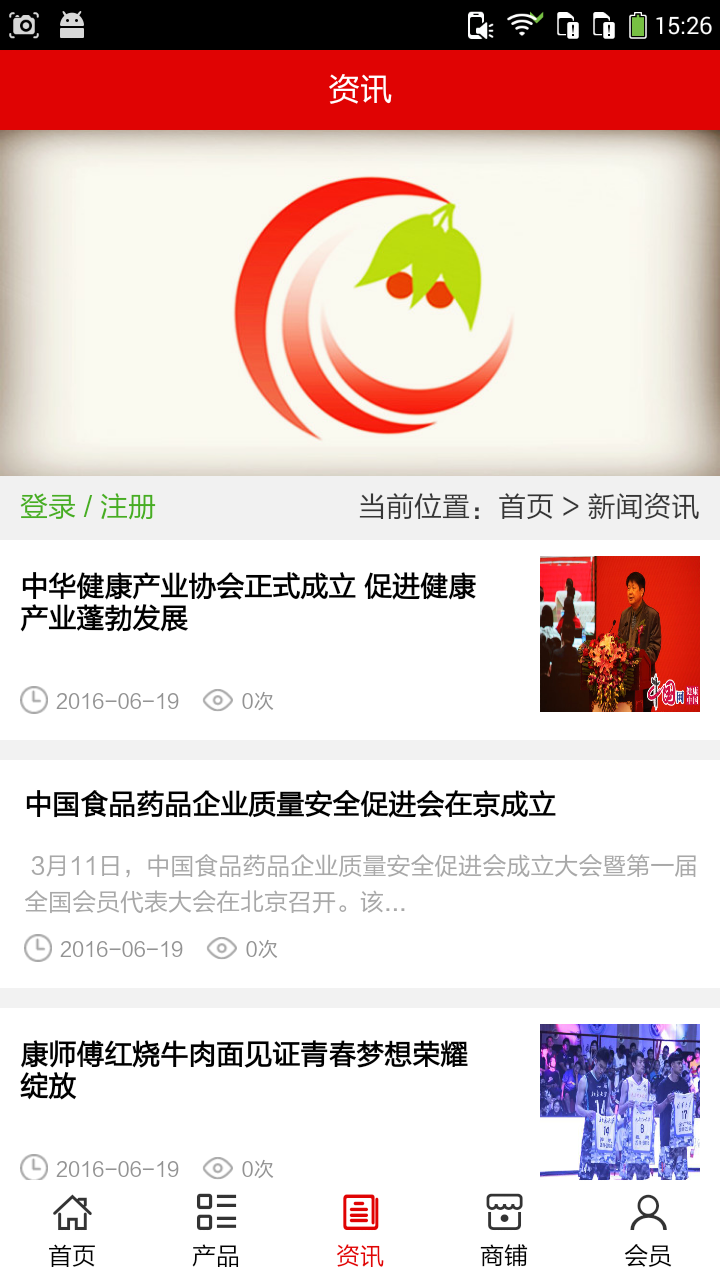This screenshot has width=720, height=1280.
Task: Tap the top banner image
Action: tap(360, 302)
